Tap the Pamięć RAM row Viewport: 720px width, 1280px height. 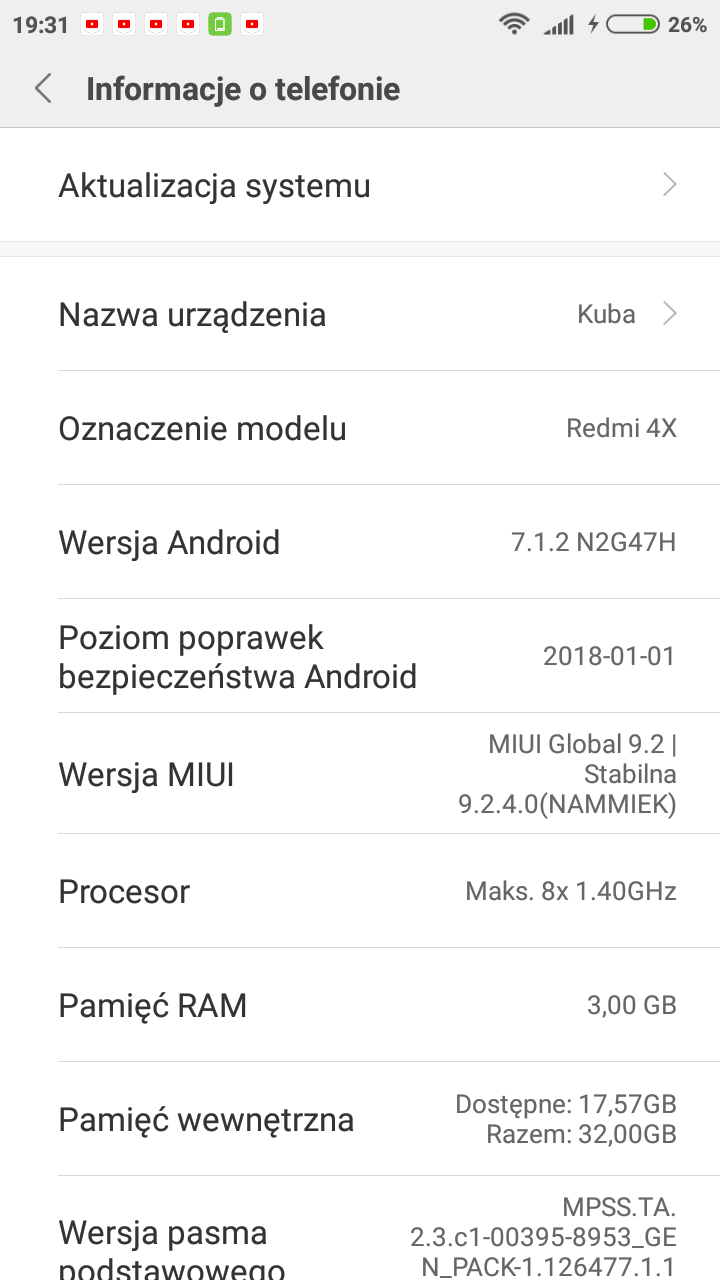click(x=360, y=1005)
